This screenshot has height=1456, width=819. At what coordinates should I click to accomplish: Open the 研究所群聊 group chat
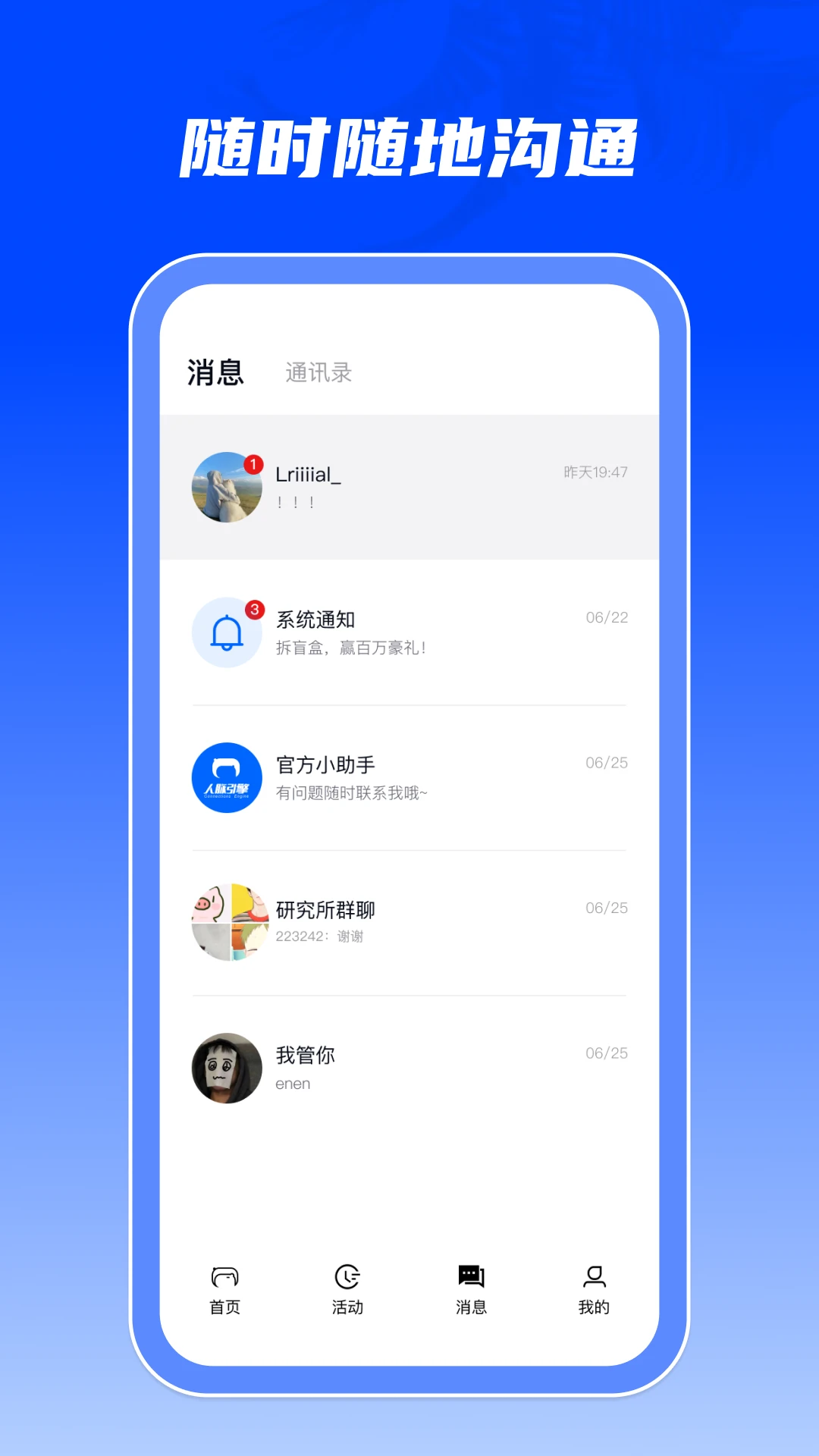[x=409, y=920]
